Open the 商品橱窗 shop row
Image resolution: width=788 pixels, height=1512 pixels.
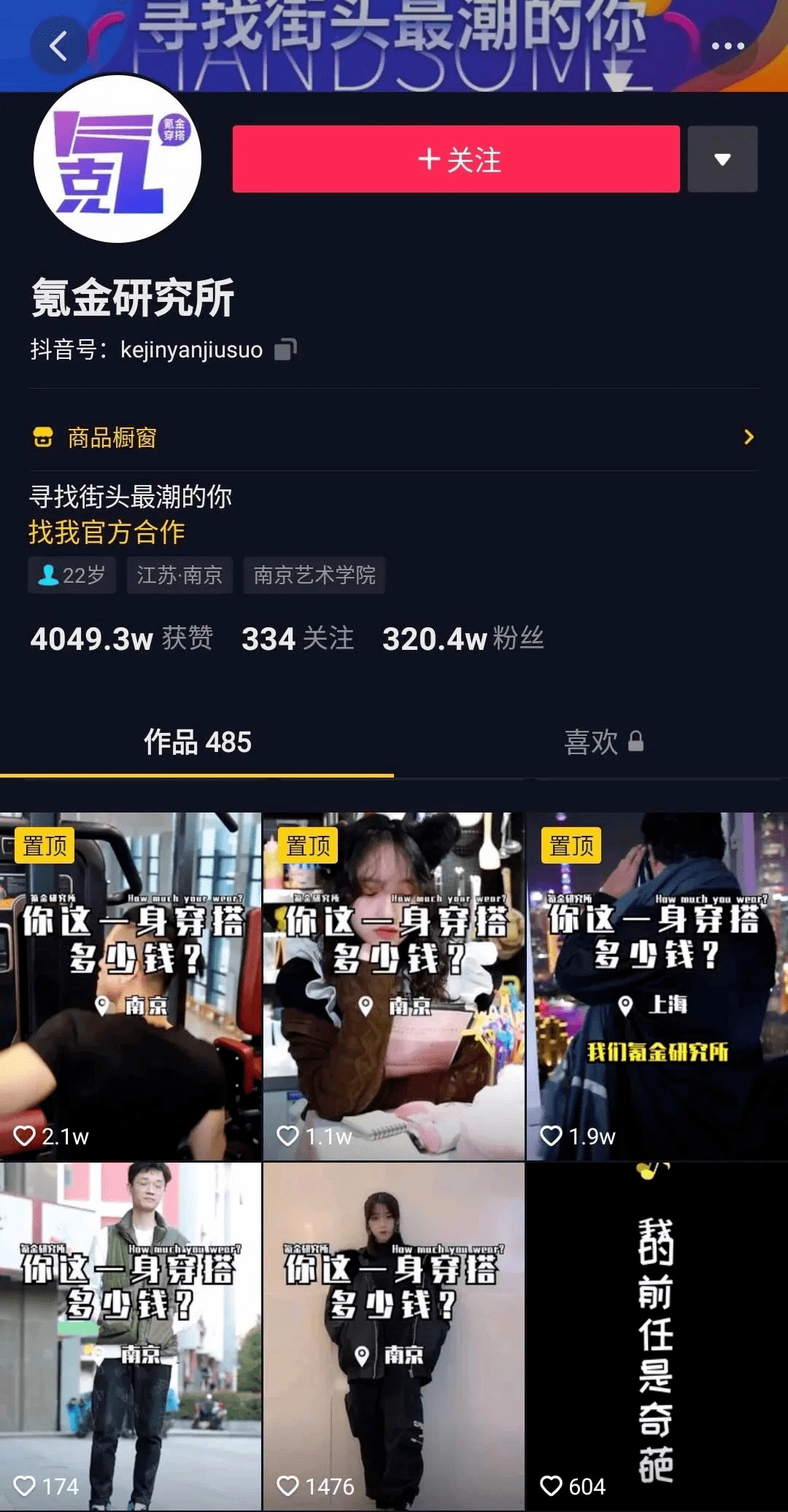394,437
